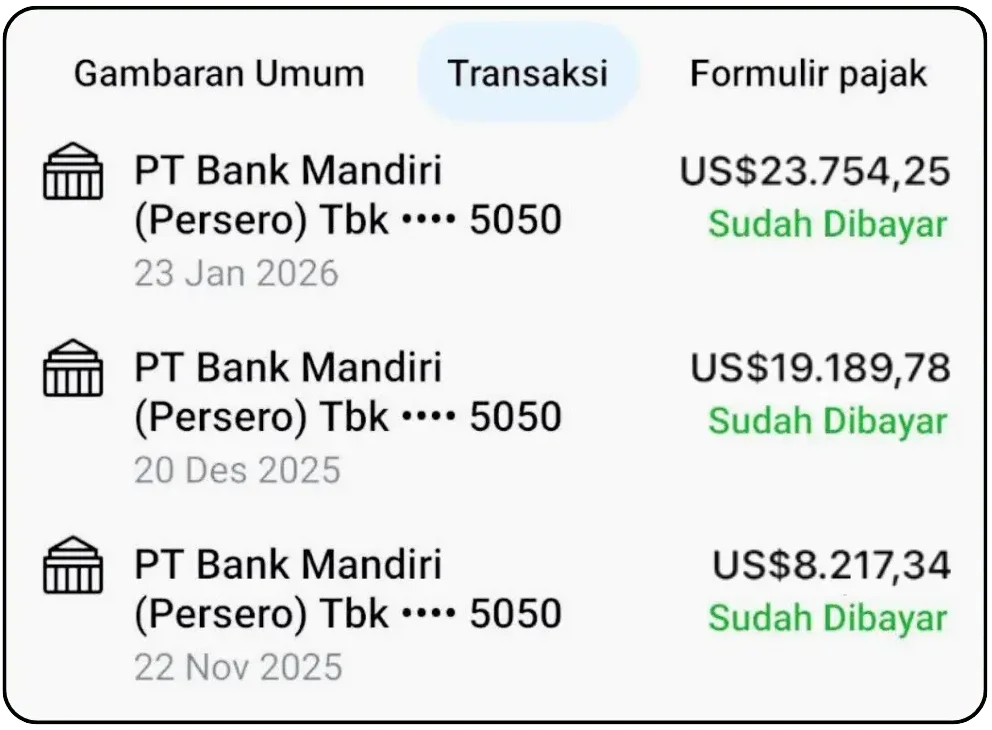Select the Transaksi tab
Viewport: 992px width, 730px height.
tap(527, 74)
